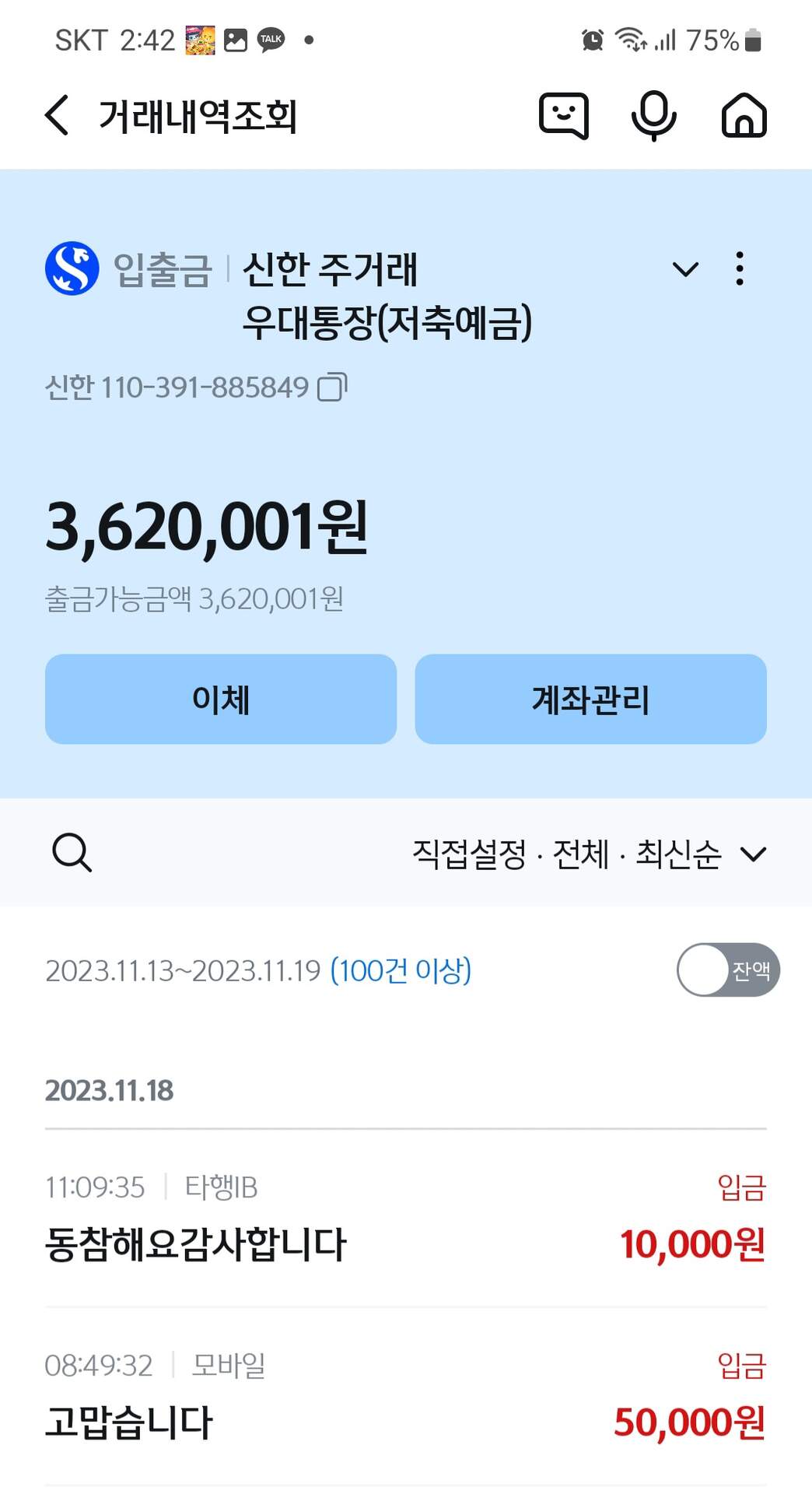Go to the home icon
This screenshot has width=812, height=1494.
tap(744, 116)
